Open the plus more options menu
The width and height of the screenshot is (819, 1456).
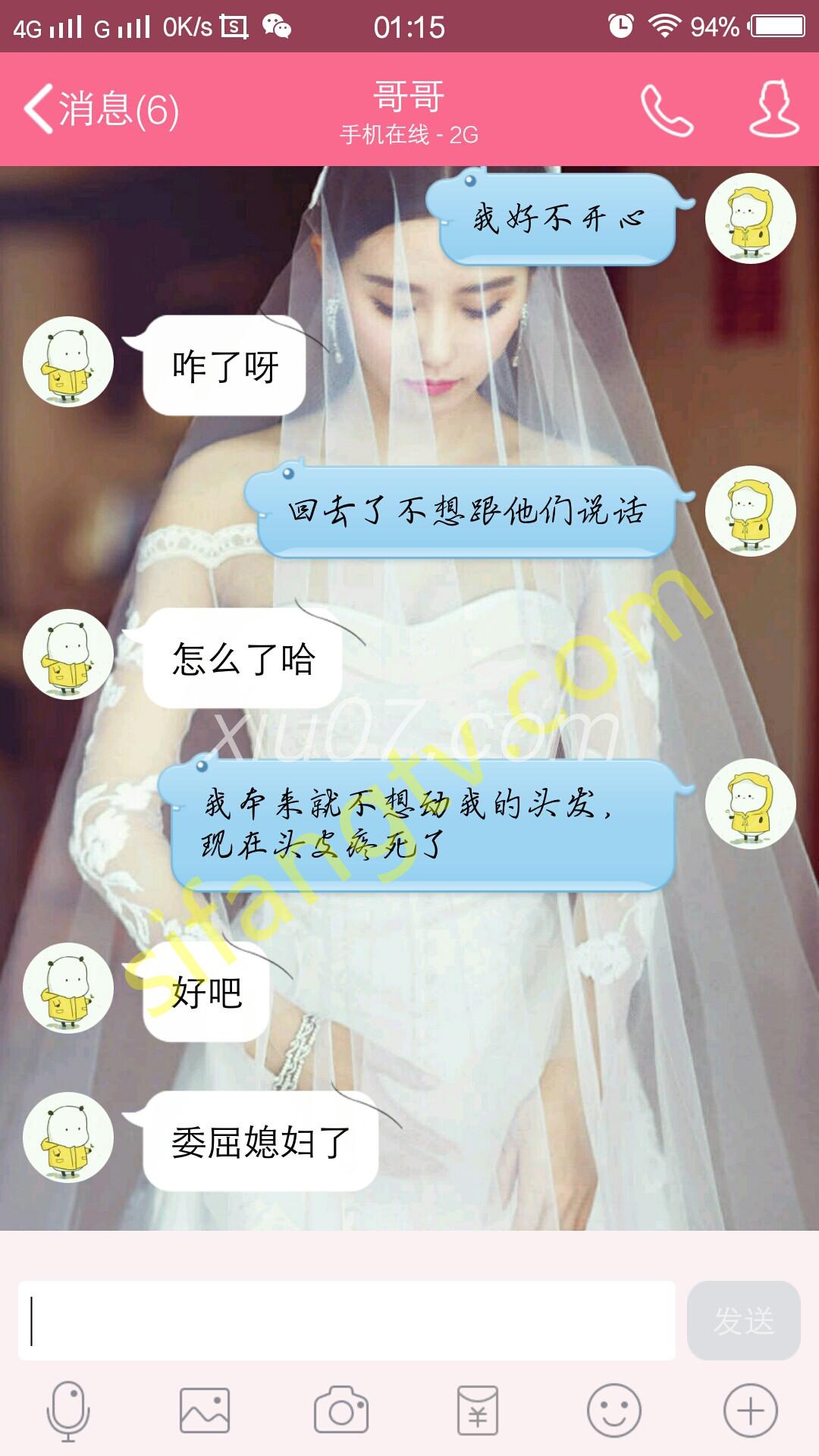click(751, 1410)
